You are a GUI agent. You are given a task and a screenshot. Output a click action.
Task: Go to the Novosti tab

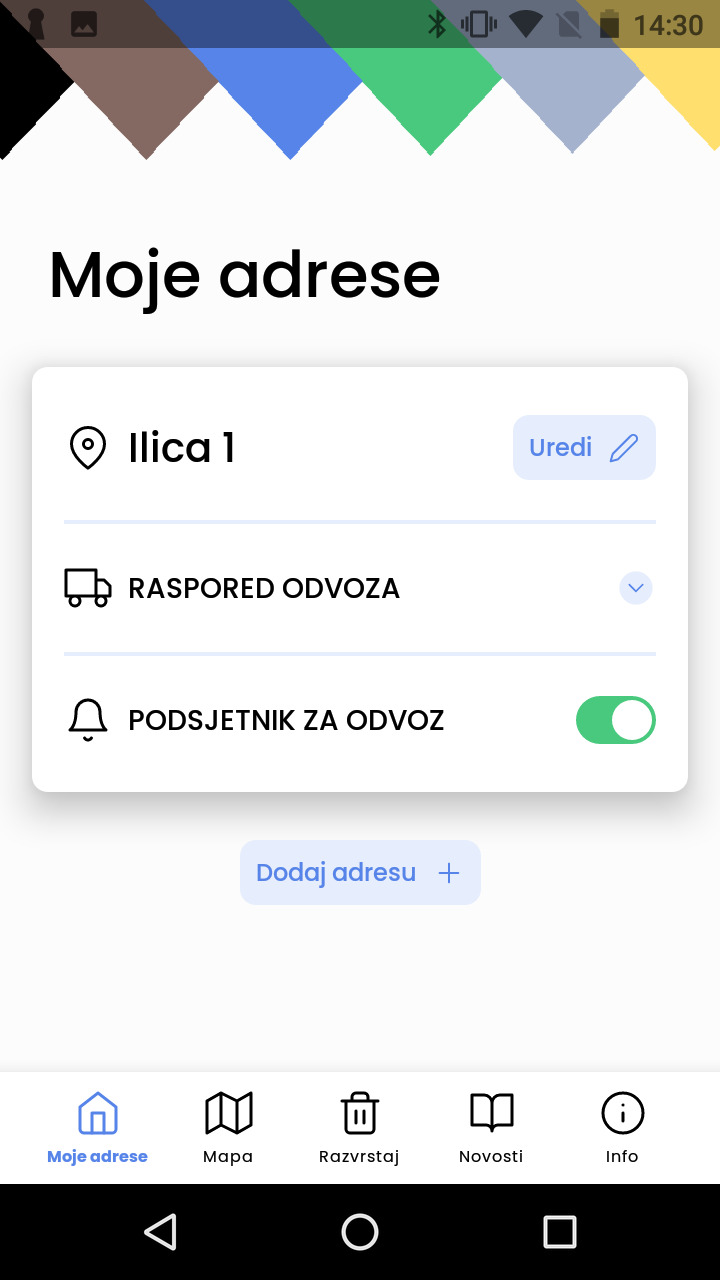click(491, 1127)
